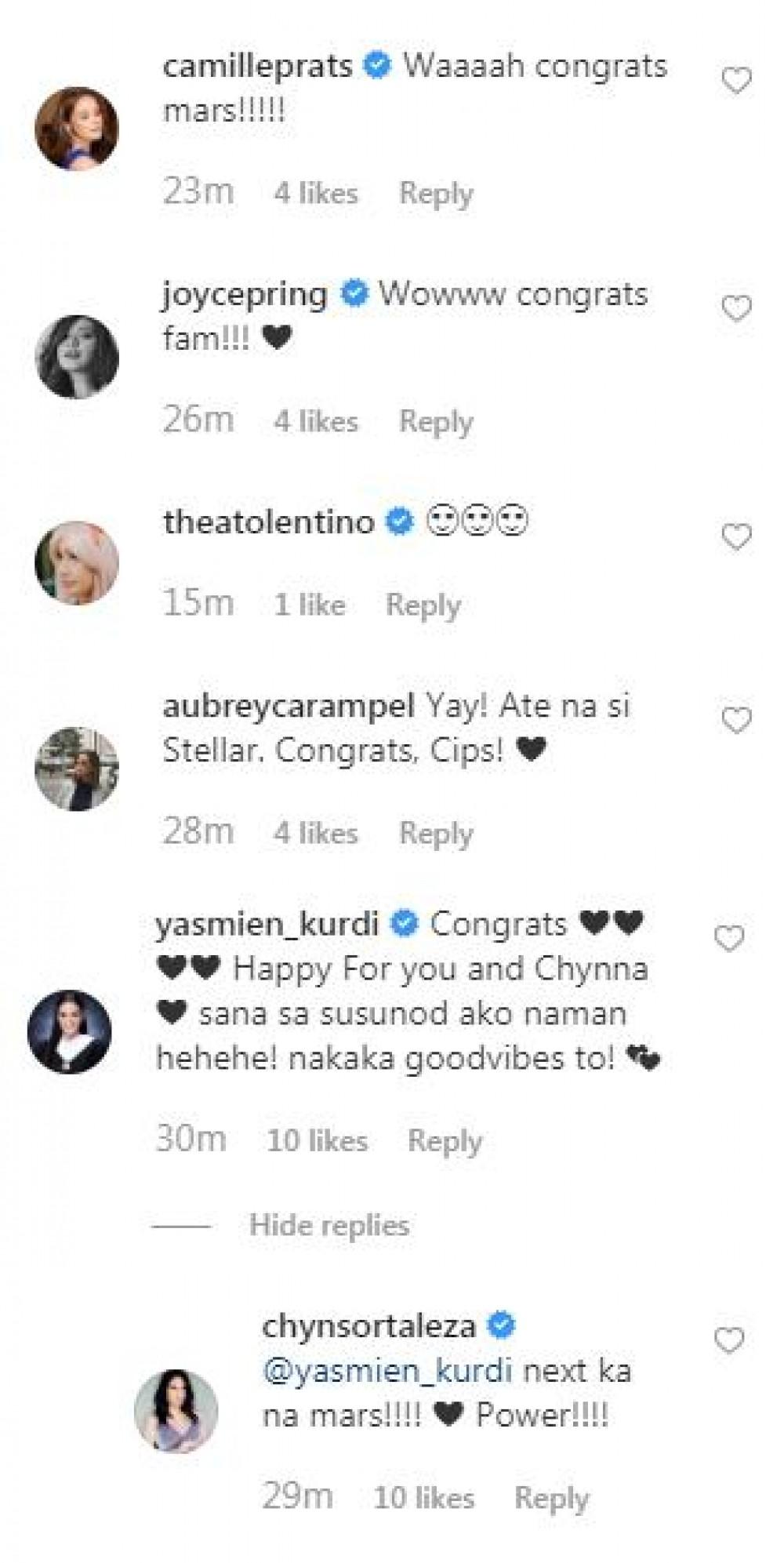The height and width of the screenshot is (1563, 784).
Task: Open aubreycarampel's profile picture
Action: point(77,769)
